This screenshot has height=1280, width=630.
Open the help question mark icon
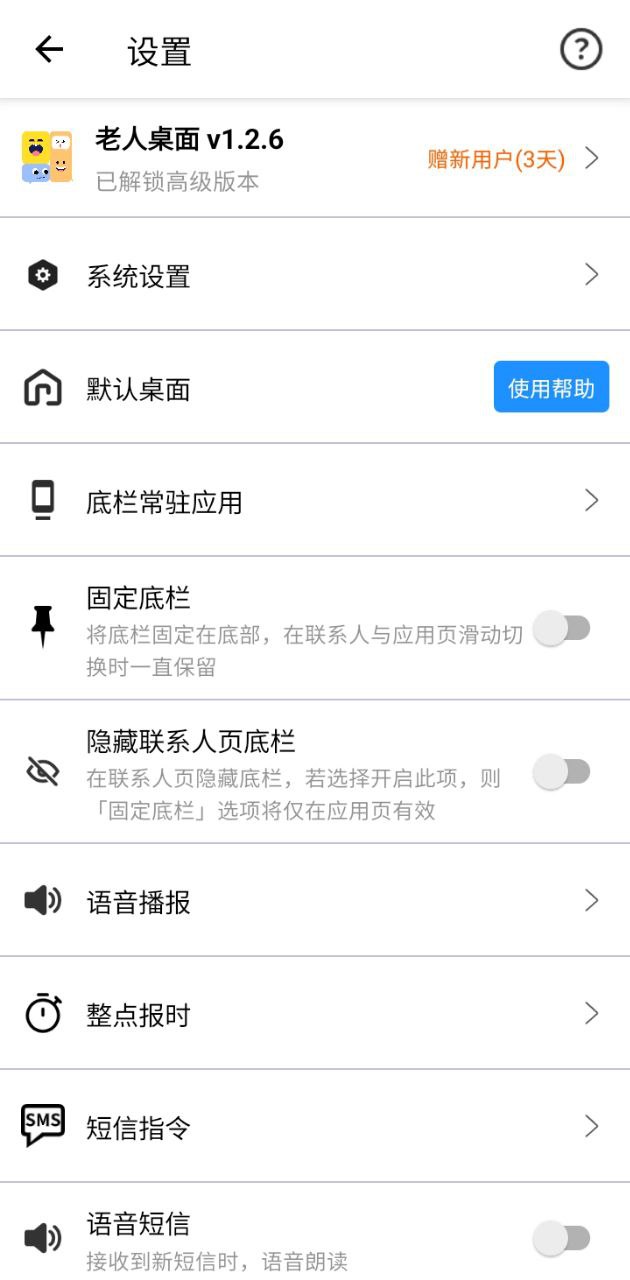click(x=581, y=49)
